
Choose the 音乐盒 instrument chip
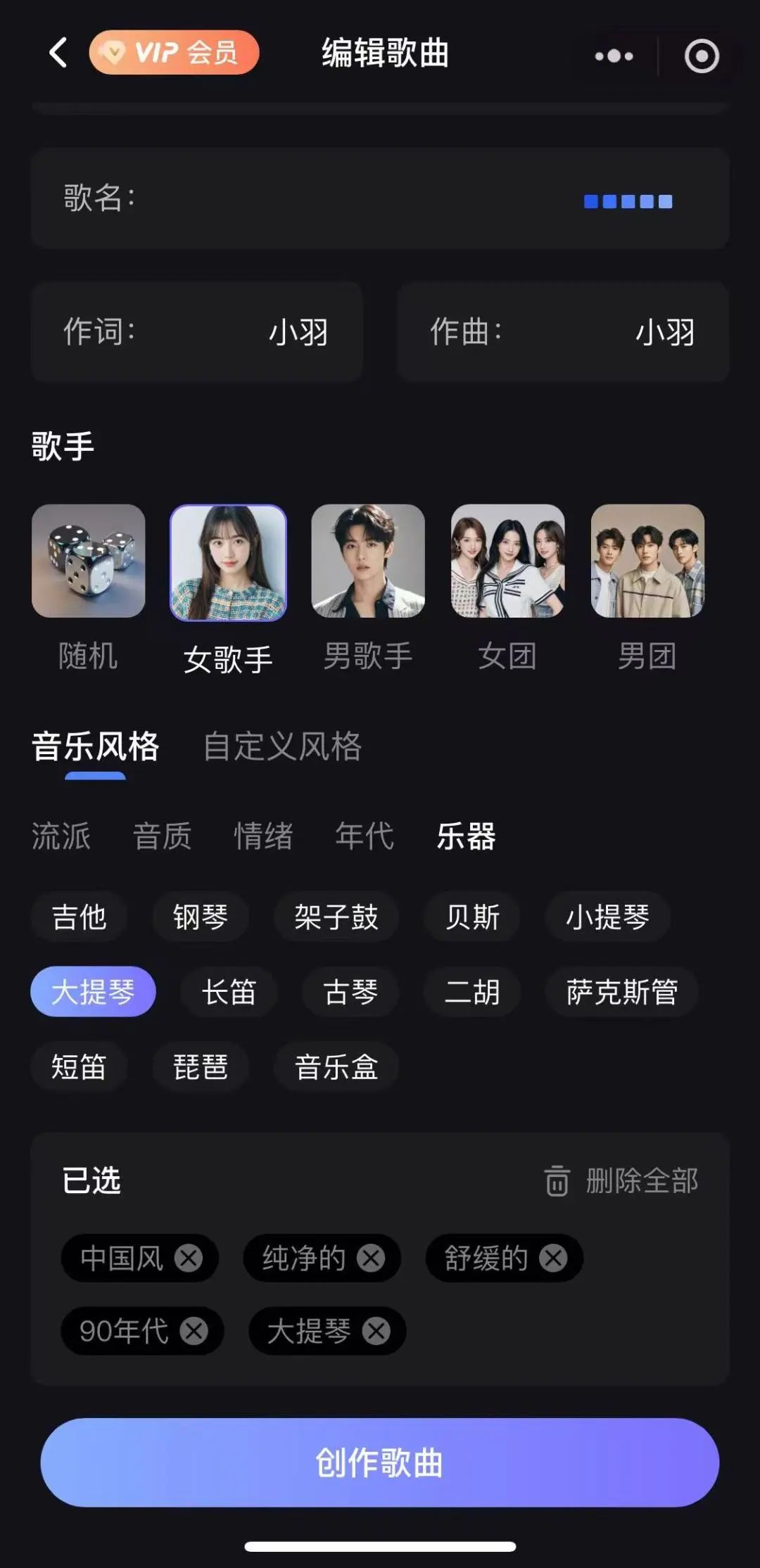pyautogui.click(x=336, y=1066)
